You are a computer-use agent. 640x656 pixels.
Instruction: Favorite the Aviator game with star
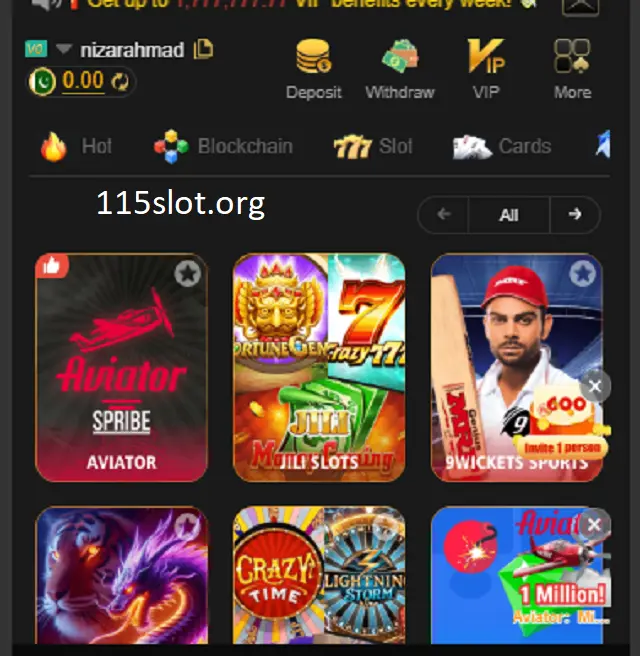[x=187, y=274]
